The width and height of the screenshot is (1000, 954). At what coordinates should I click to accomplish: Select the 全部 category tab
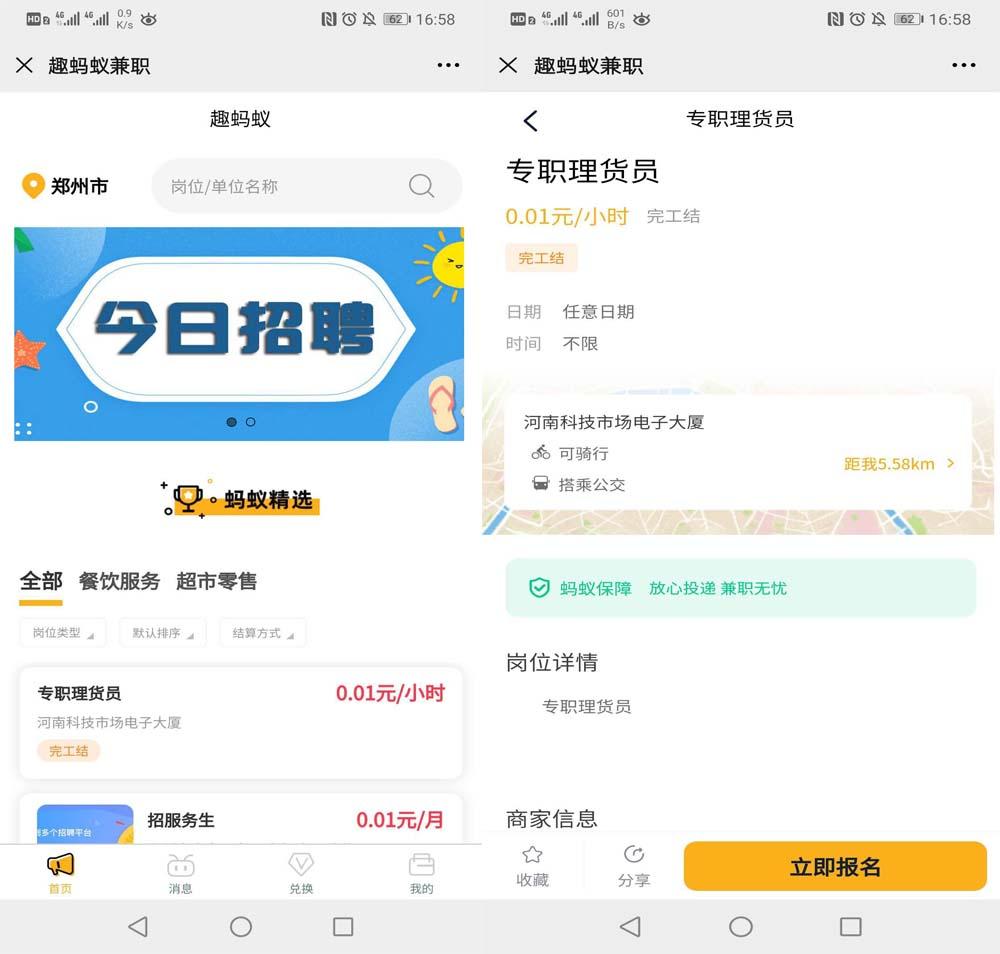pos(41,581)
